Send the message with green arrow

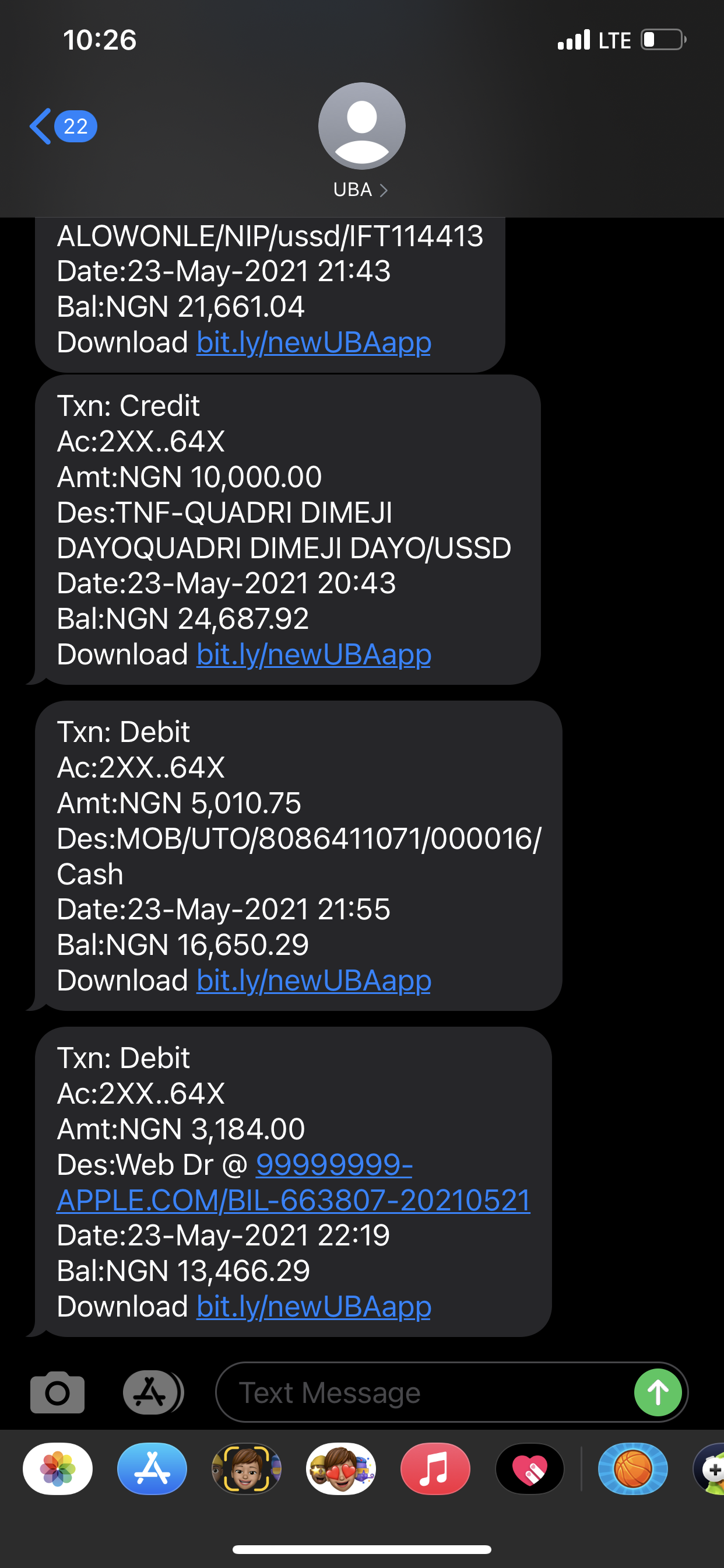[x=658, y=1392]
